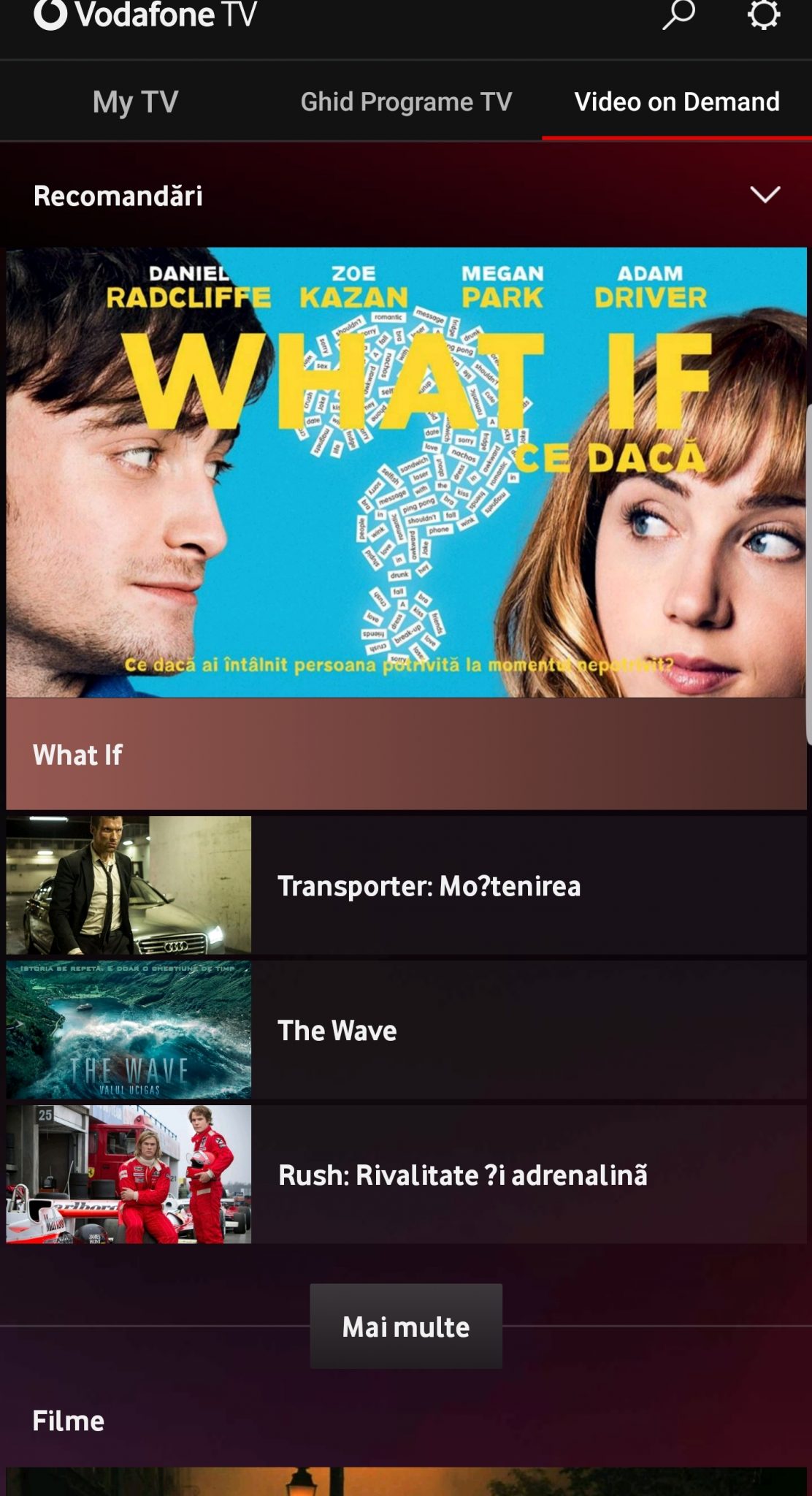Switch to the My TV tab
Viewport: 812px width, 1496px height.
point(135,102)
